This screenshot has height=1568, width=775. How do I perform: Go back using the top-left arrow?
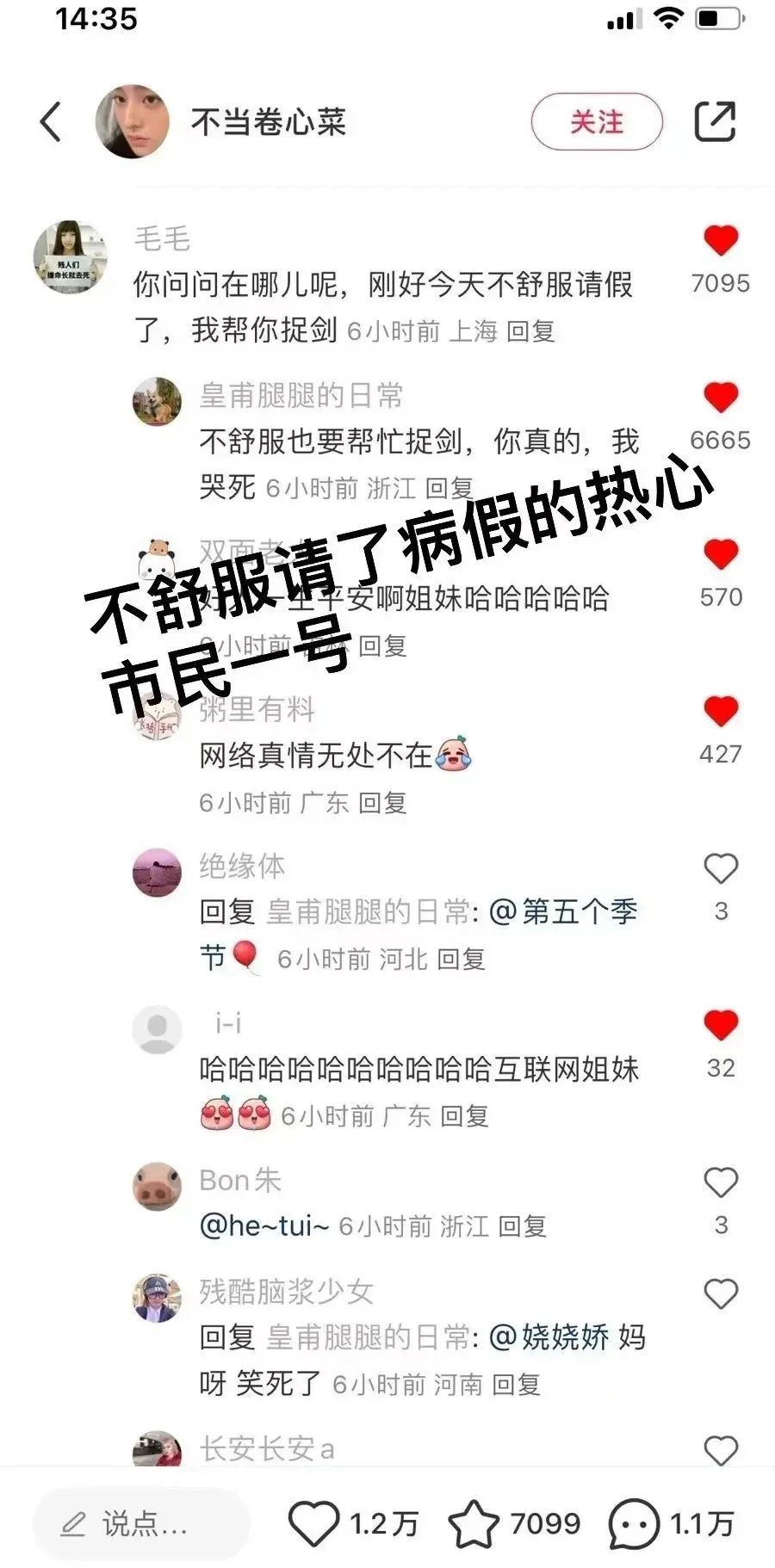tap(52, 121)
